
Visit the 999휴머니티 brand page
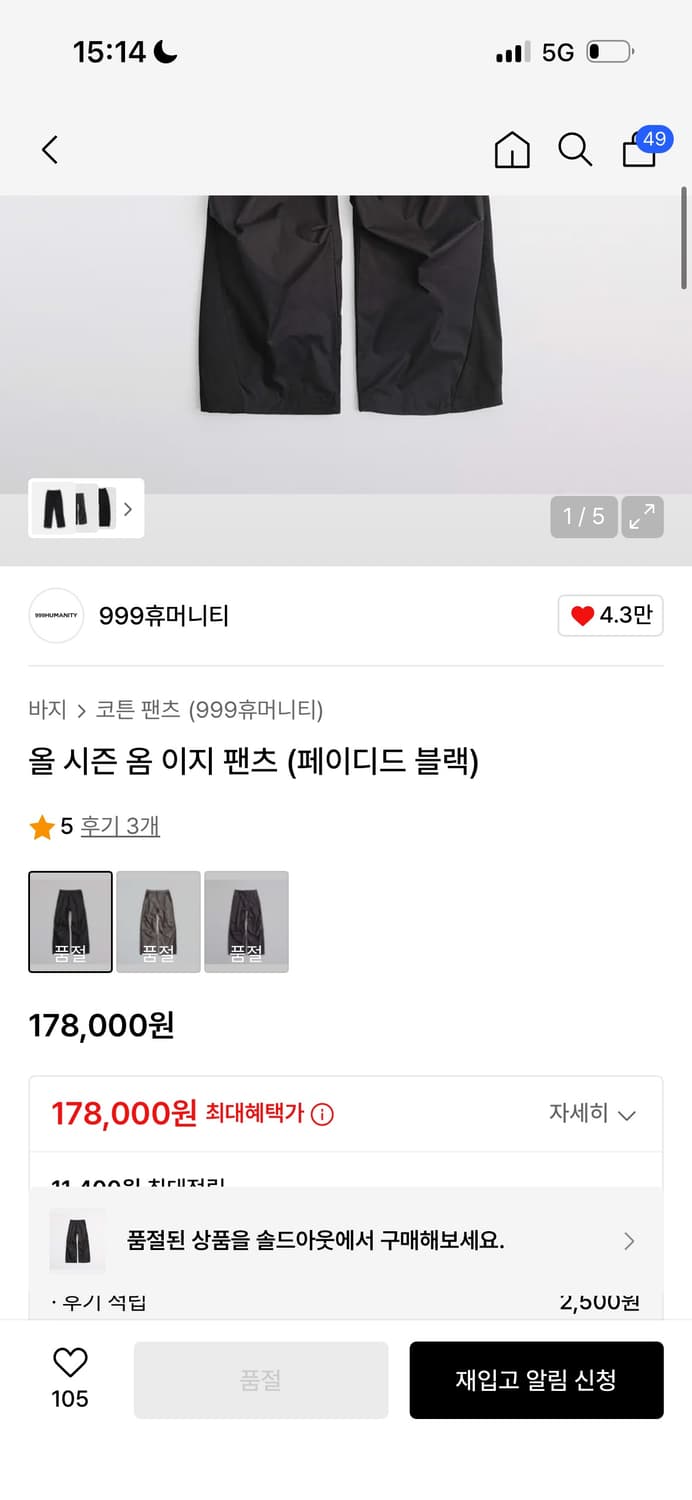[x=163, y=616]
